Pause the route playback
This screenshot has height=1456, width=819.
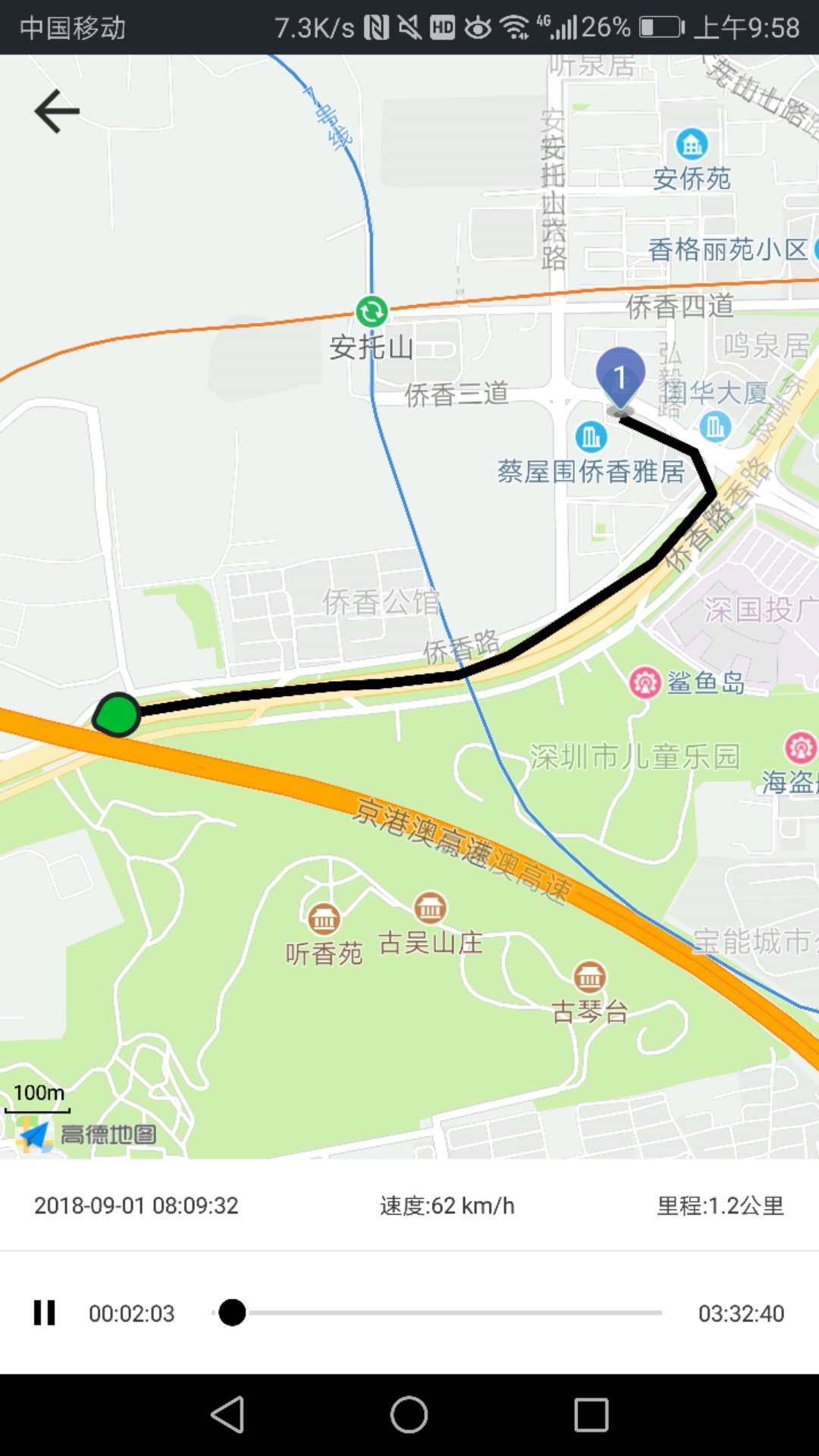click(45, 1313)
